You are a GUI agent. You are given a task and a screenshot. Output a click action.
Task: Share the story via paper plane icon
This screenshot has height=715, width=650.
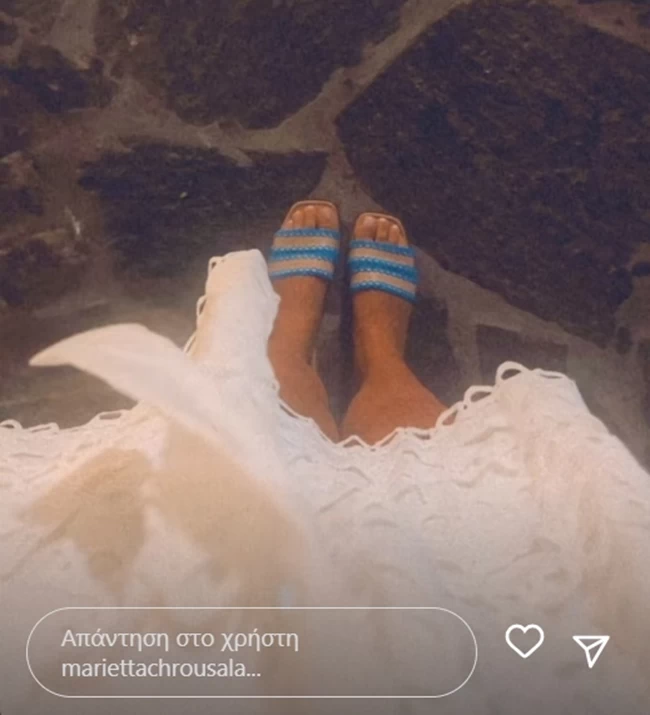pos(591,650)
